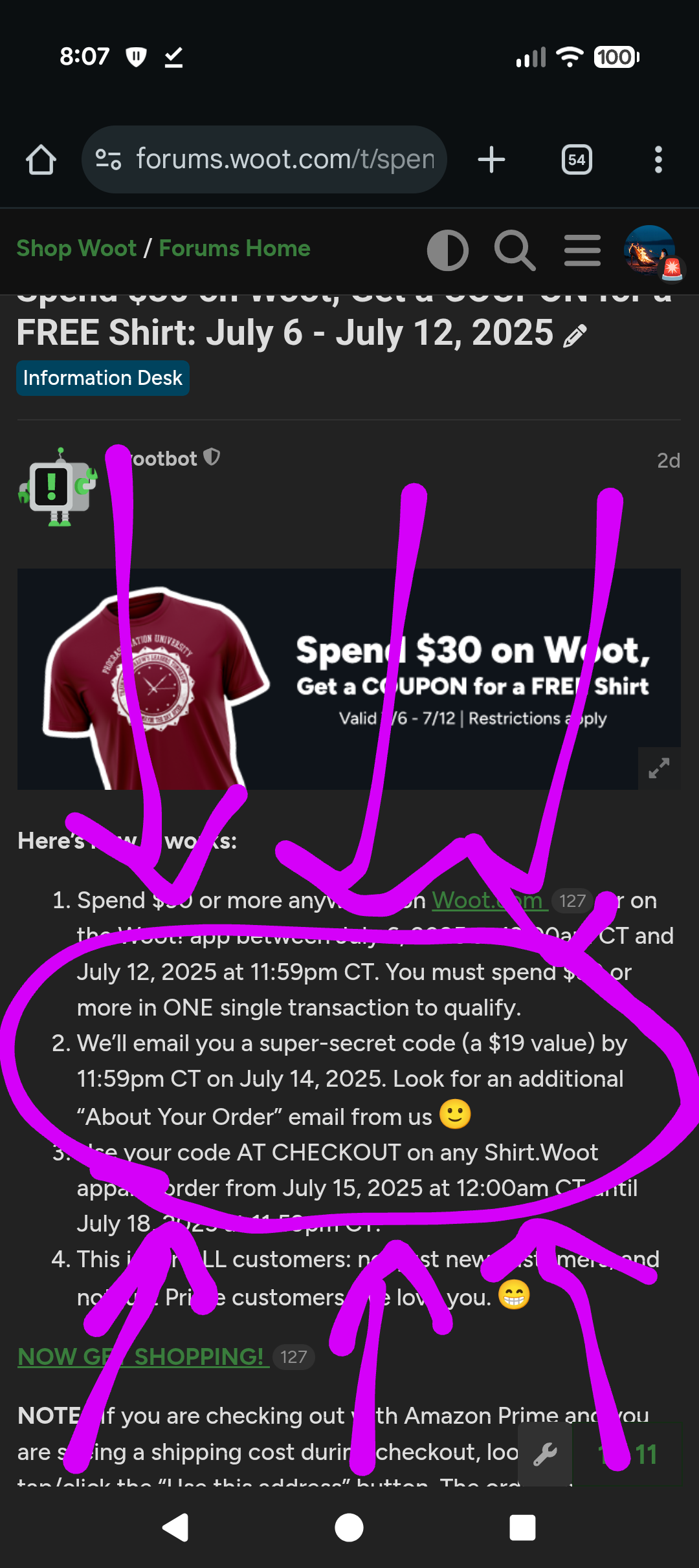The height and width of the screenshot is (1568, 699).
Task: Tap the system back button
Action: click(175, 1528)
